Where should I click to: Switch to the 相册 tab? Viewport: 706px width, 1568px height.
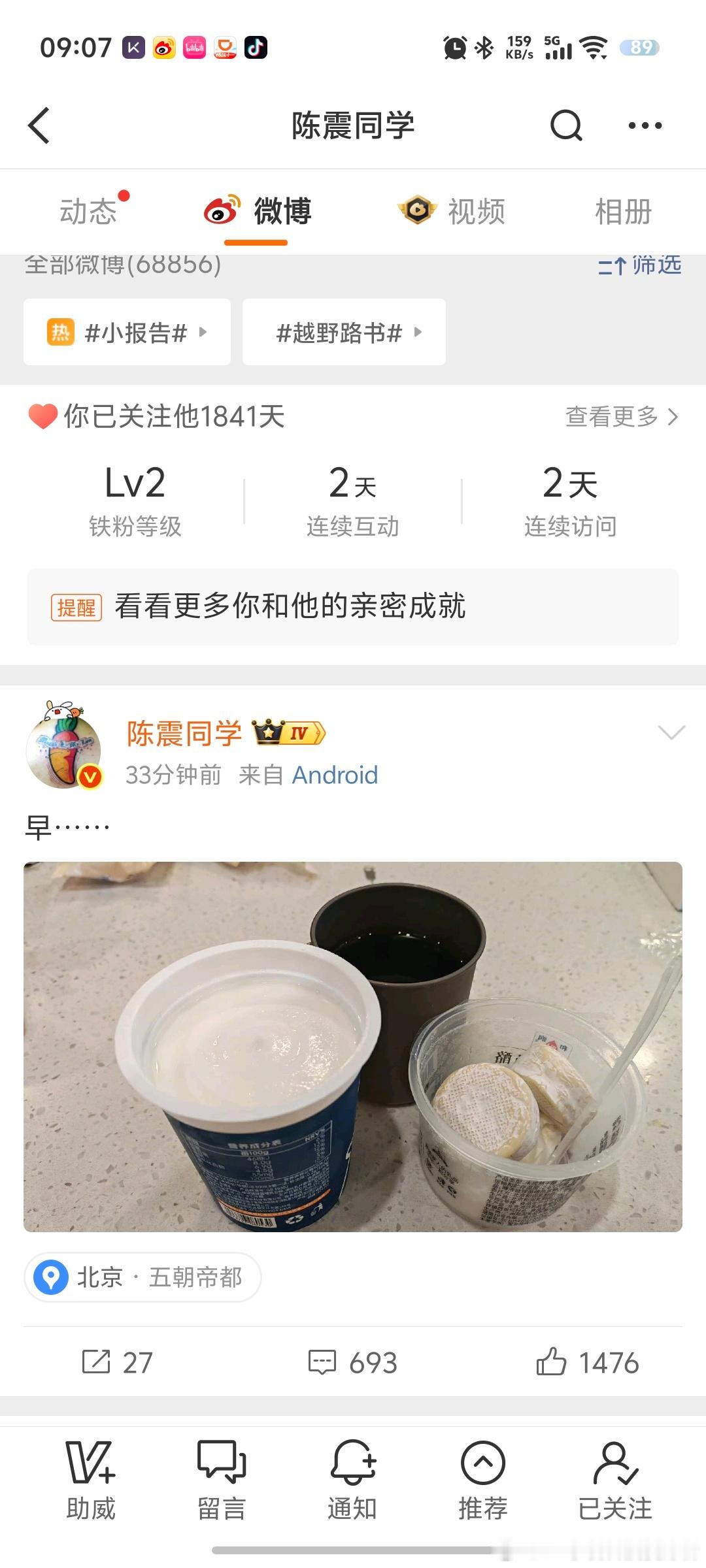[x=623, y=212]
